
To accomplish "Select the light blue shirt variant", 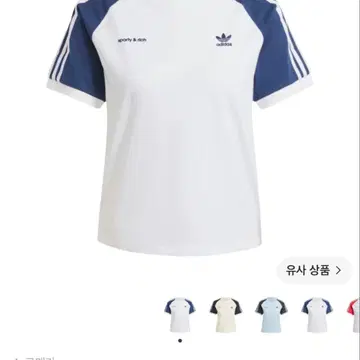I will click(271, 315).
